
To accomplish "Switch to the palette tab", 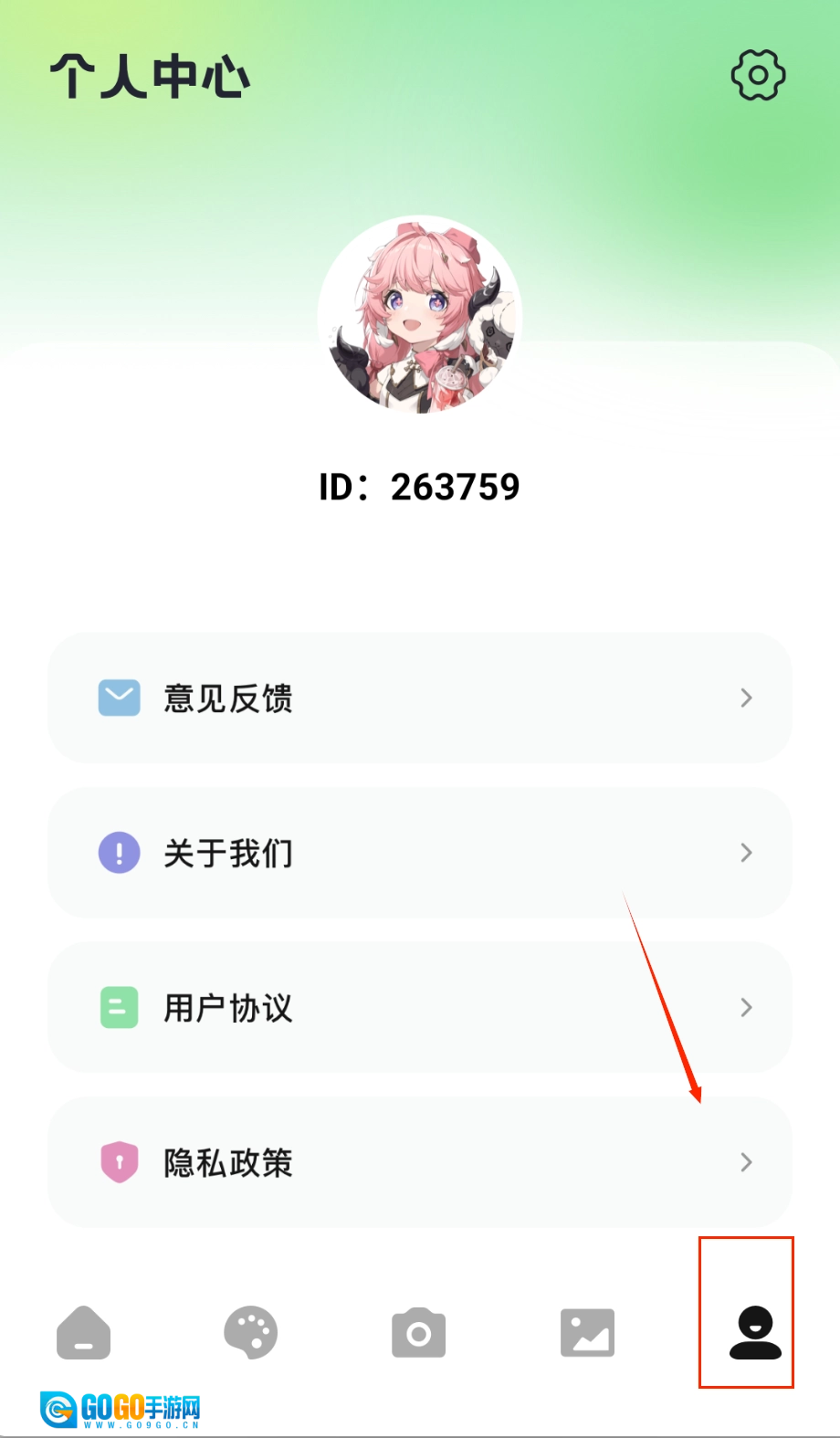I will coord(251,1333).
